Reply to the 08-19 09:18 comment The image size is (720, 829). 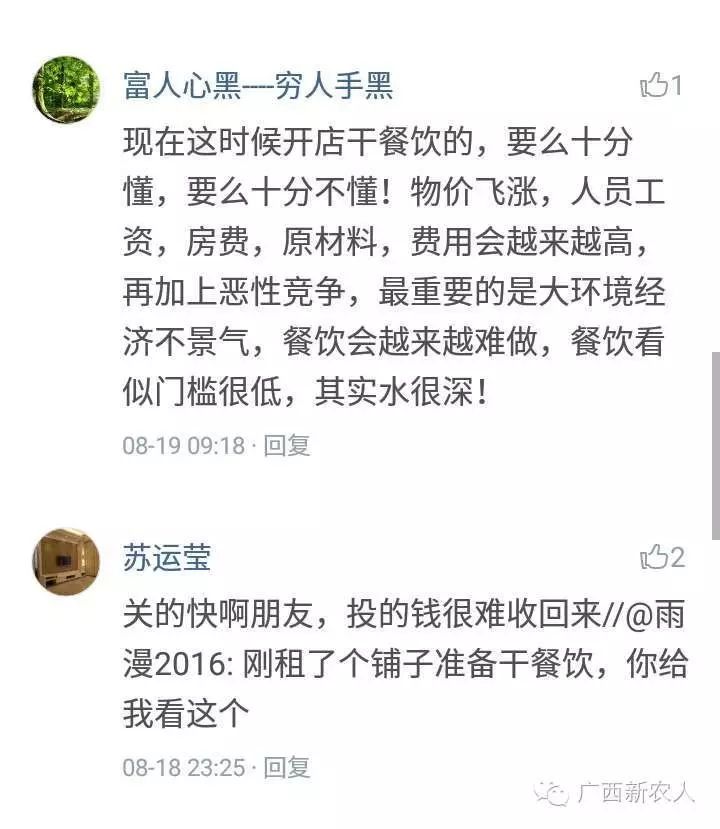(286, 445)
